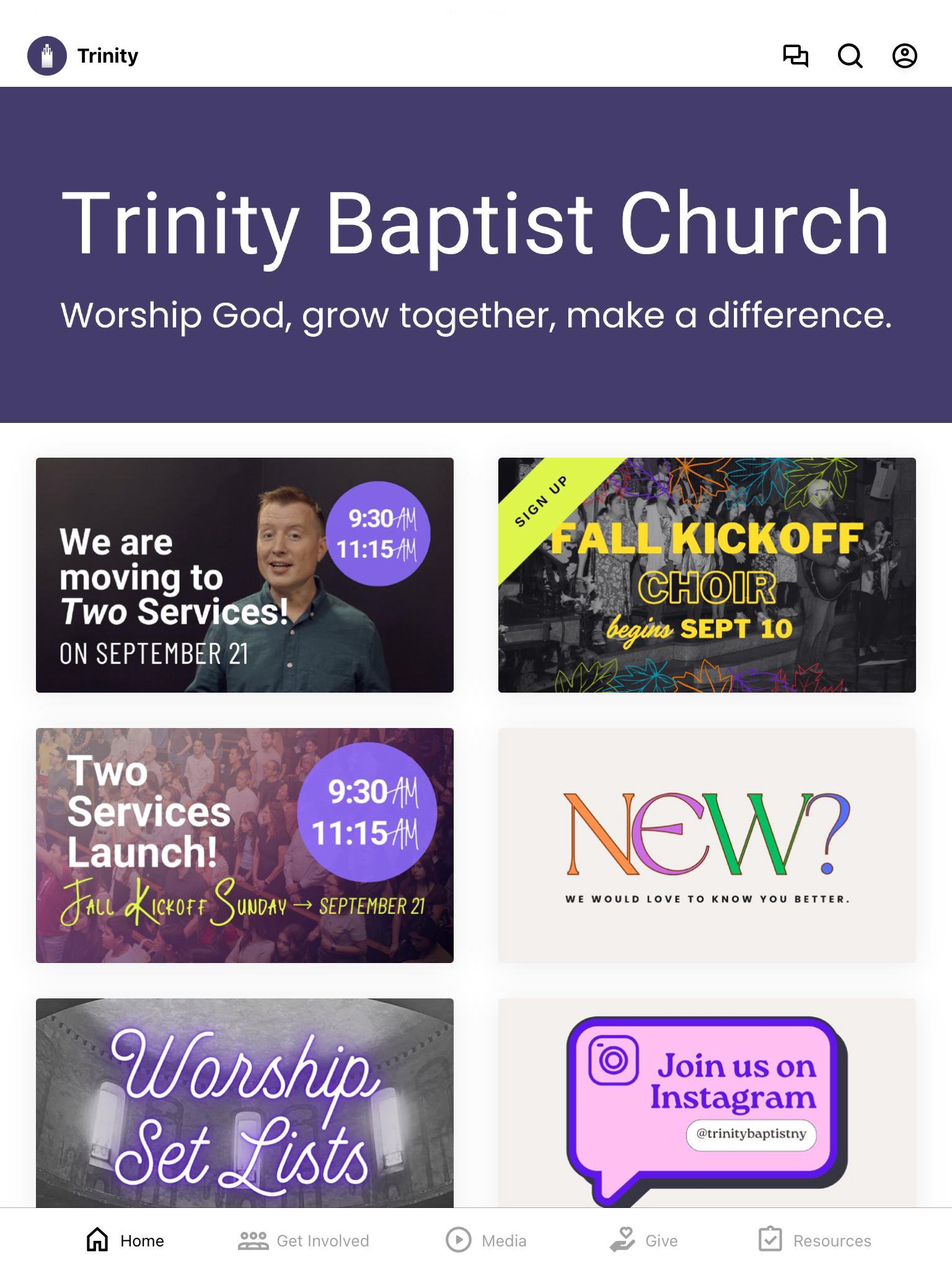
Task: Open the user profile icon
Action: [904, 56]
